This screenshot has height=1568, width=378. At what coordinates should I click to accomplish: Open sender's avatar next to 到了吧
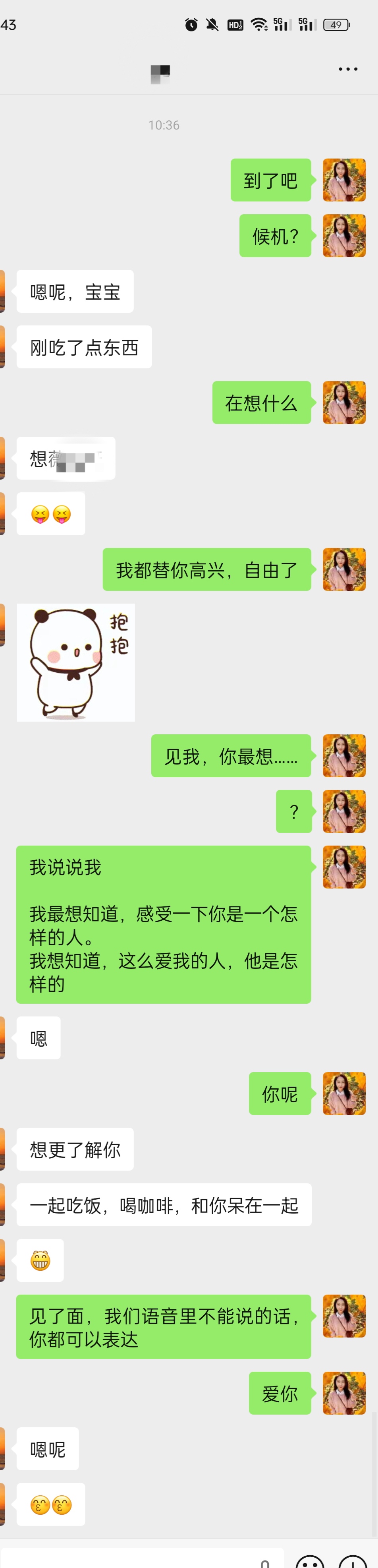[x=344, y=180]
